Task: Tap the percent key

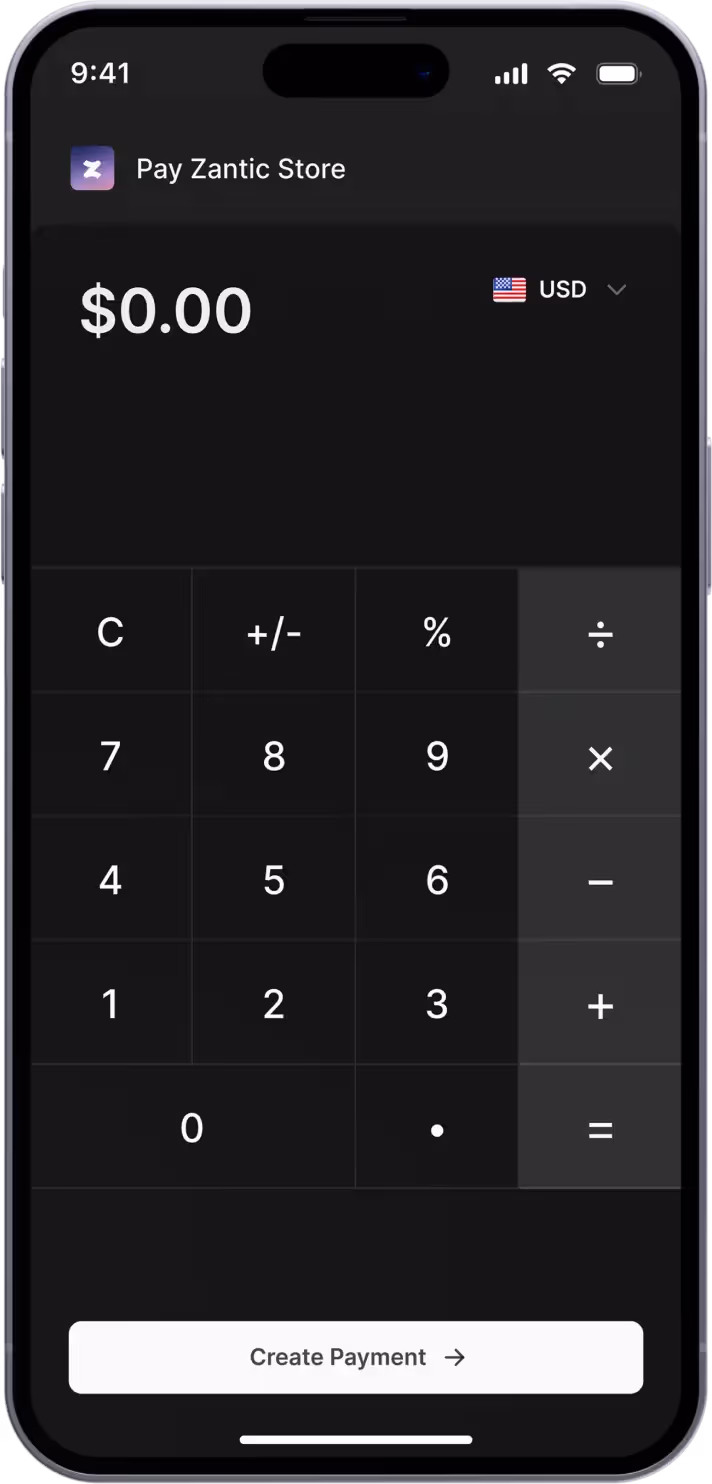Action: (437, 632)
